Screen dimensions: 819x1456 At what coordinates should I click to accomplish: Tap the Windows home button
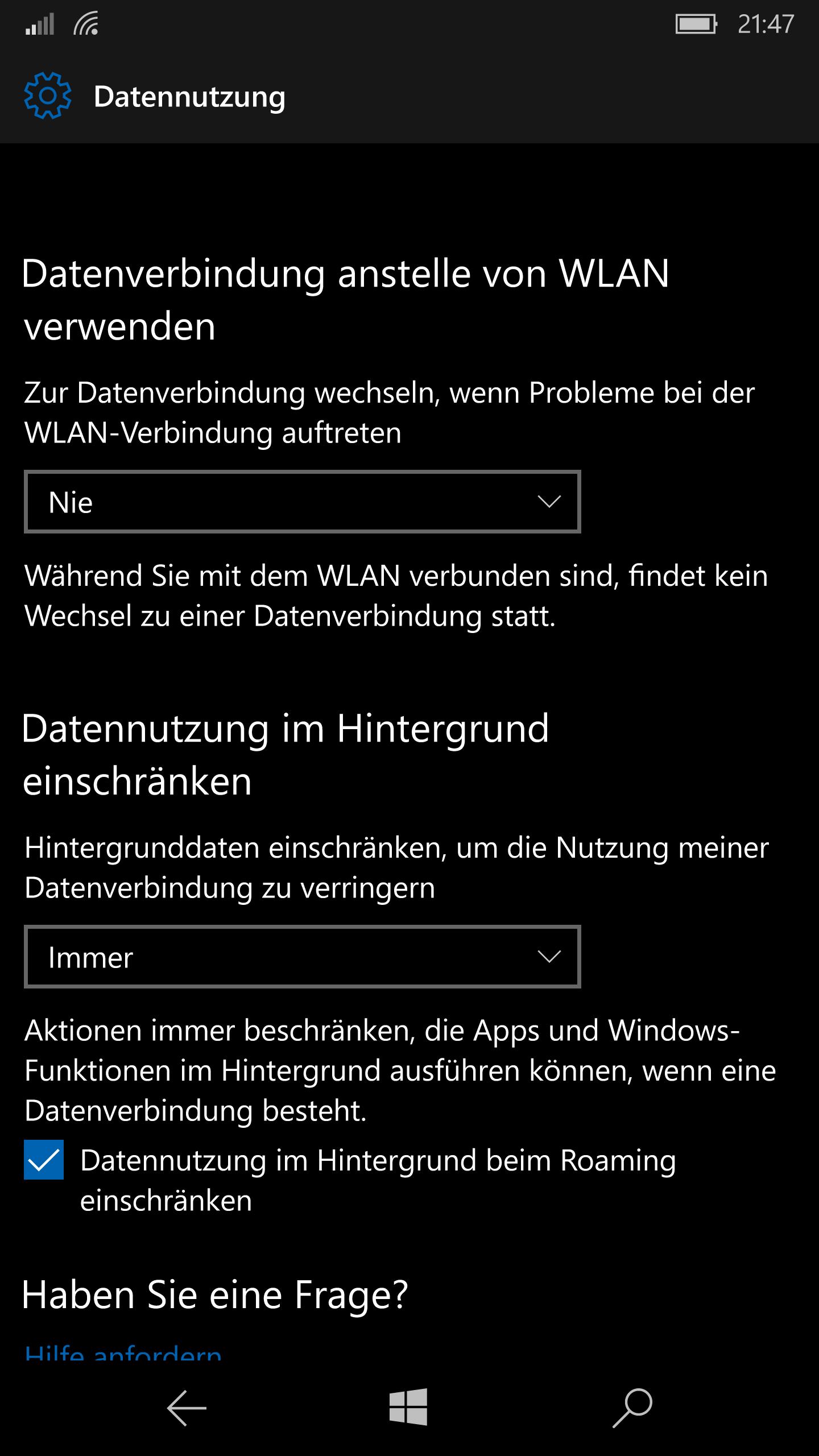point(408,1407)
